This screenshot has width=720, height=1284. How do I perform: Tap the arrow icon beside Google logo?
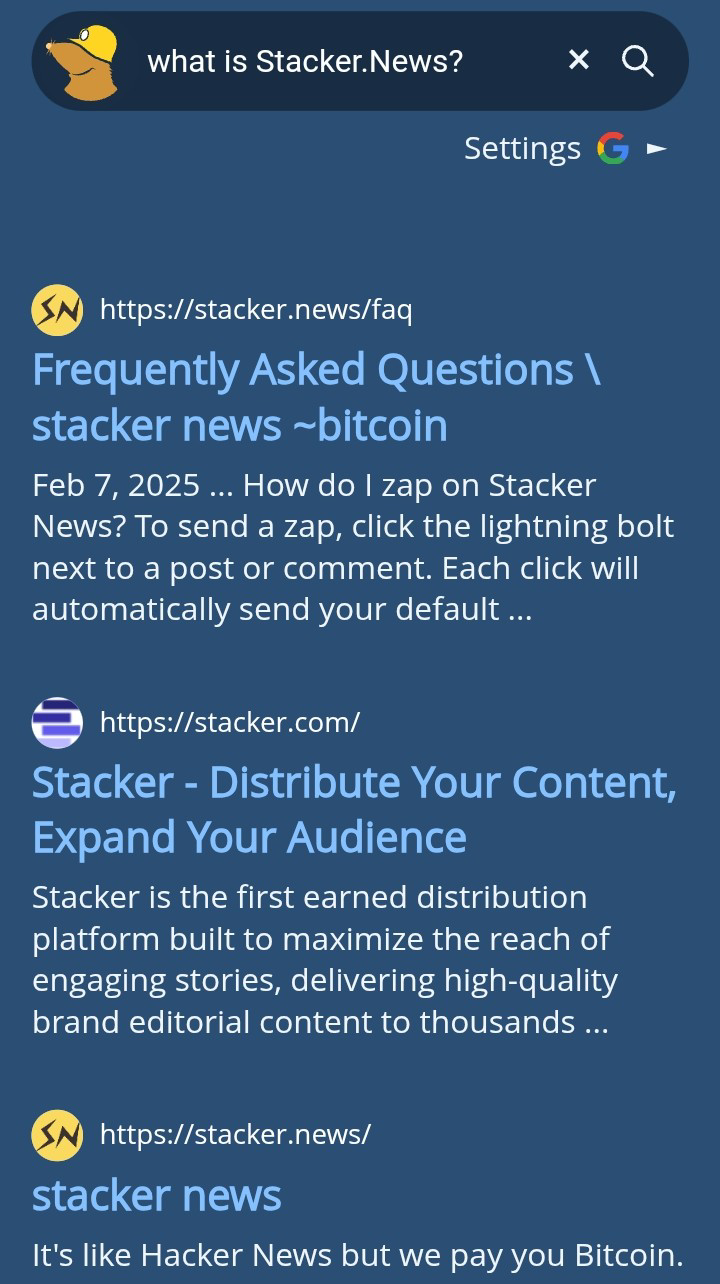(657, 149)
